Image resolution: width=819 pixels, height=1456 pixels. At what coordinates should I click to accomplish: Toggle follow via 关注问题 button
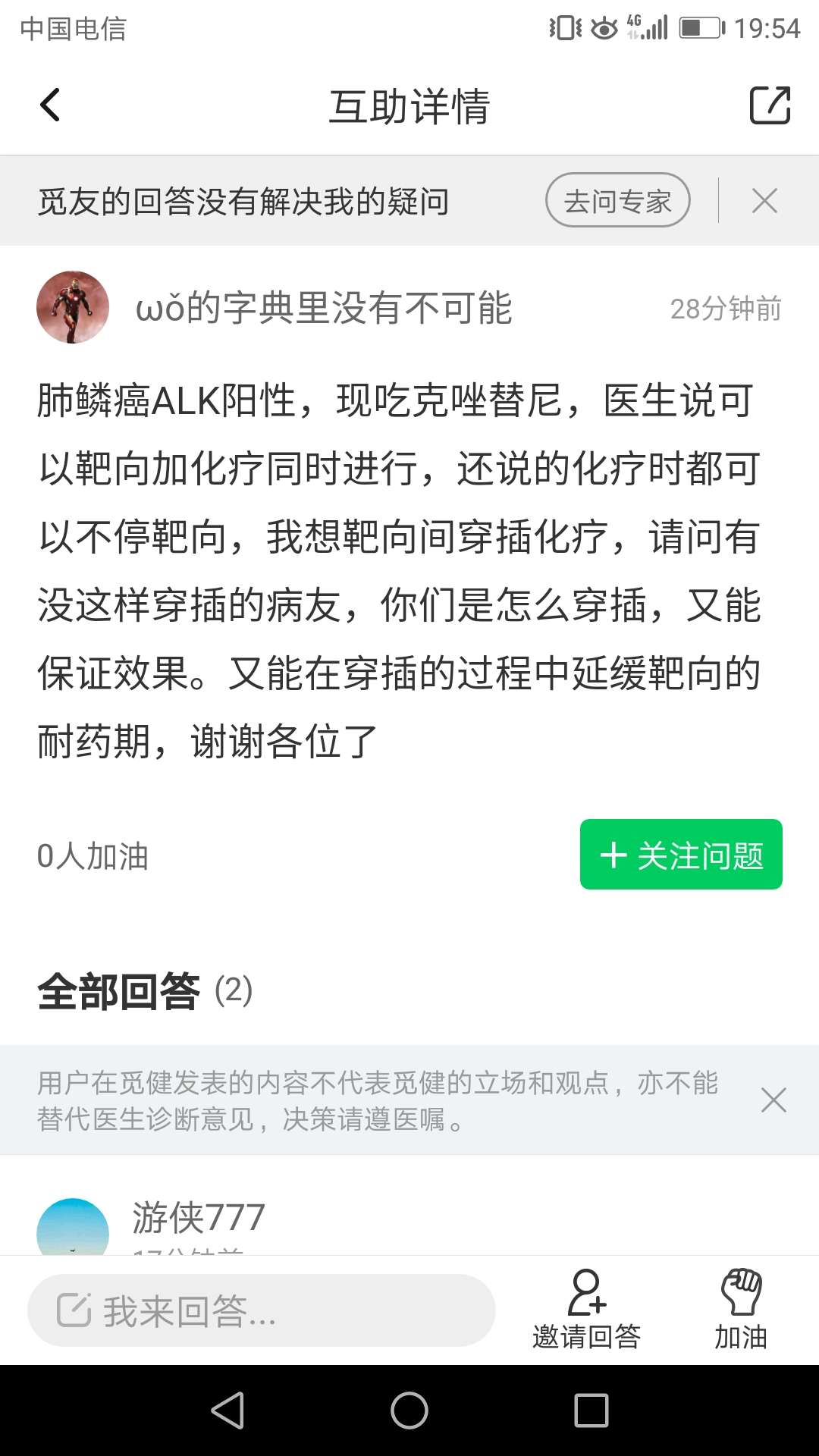[x=680, y=855]
